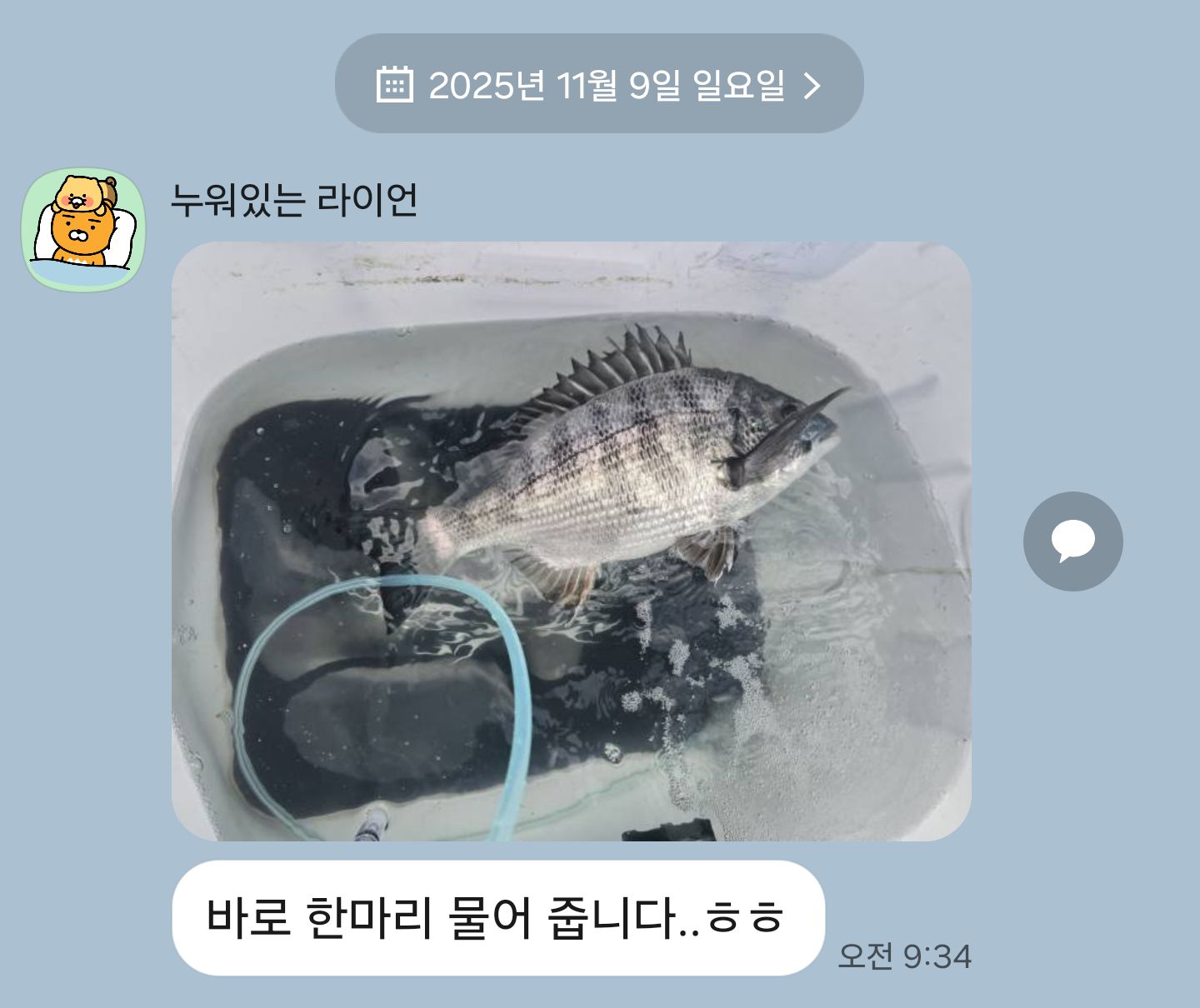Open 누워있는 라이언's profile picture
The image size is (1200, 1008).
(83, 230)
